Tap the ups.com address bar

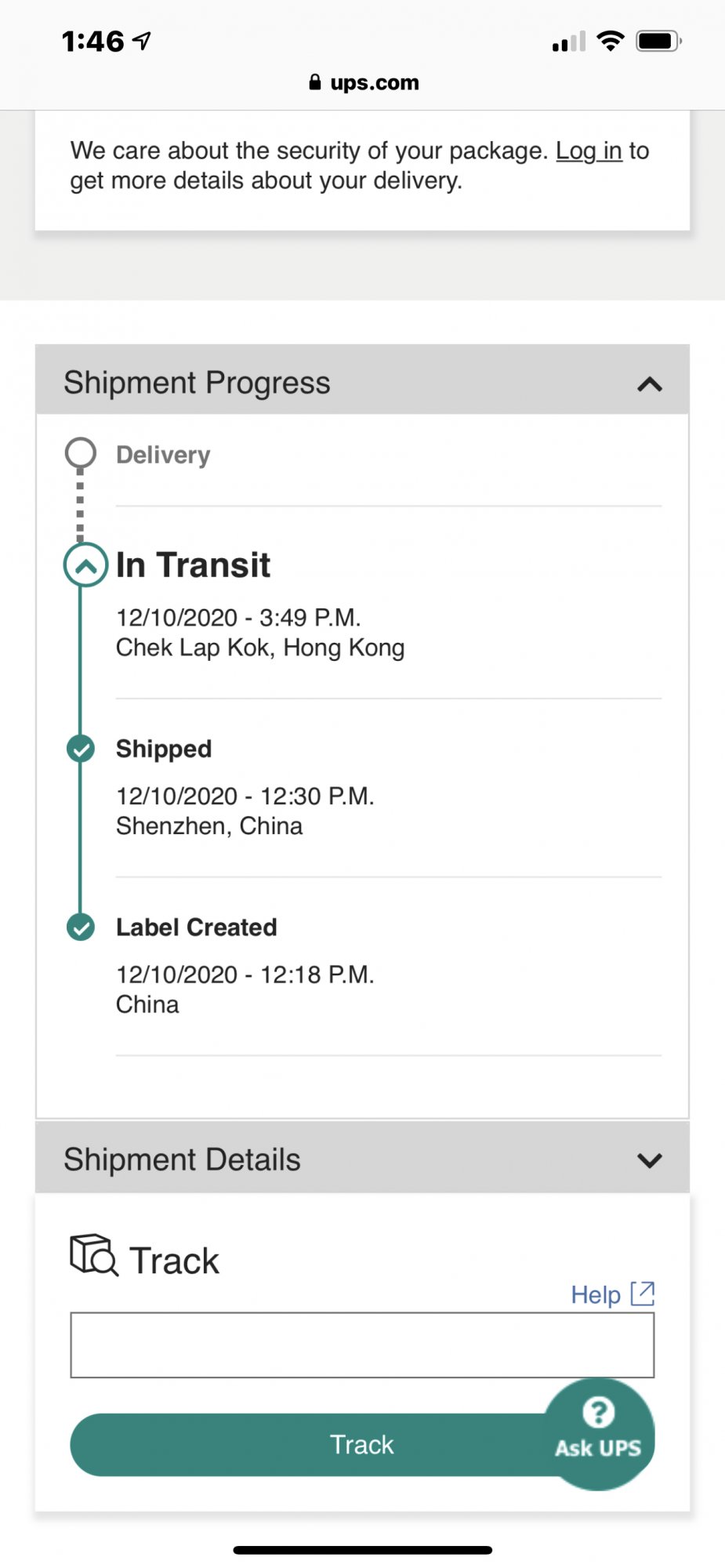tap(364, 82)
